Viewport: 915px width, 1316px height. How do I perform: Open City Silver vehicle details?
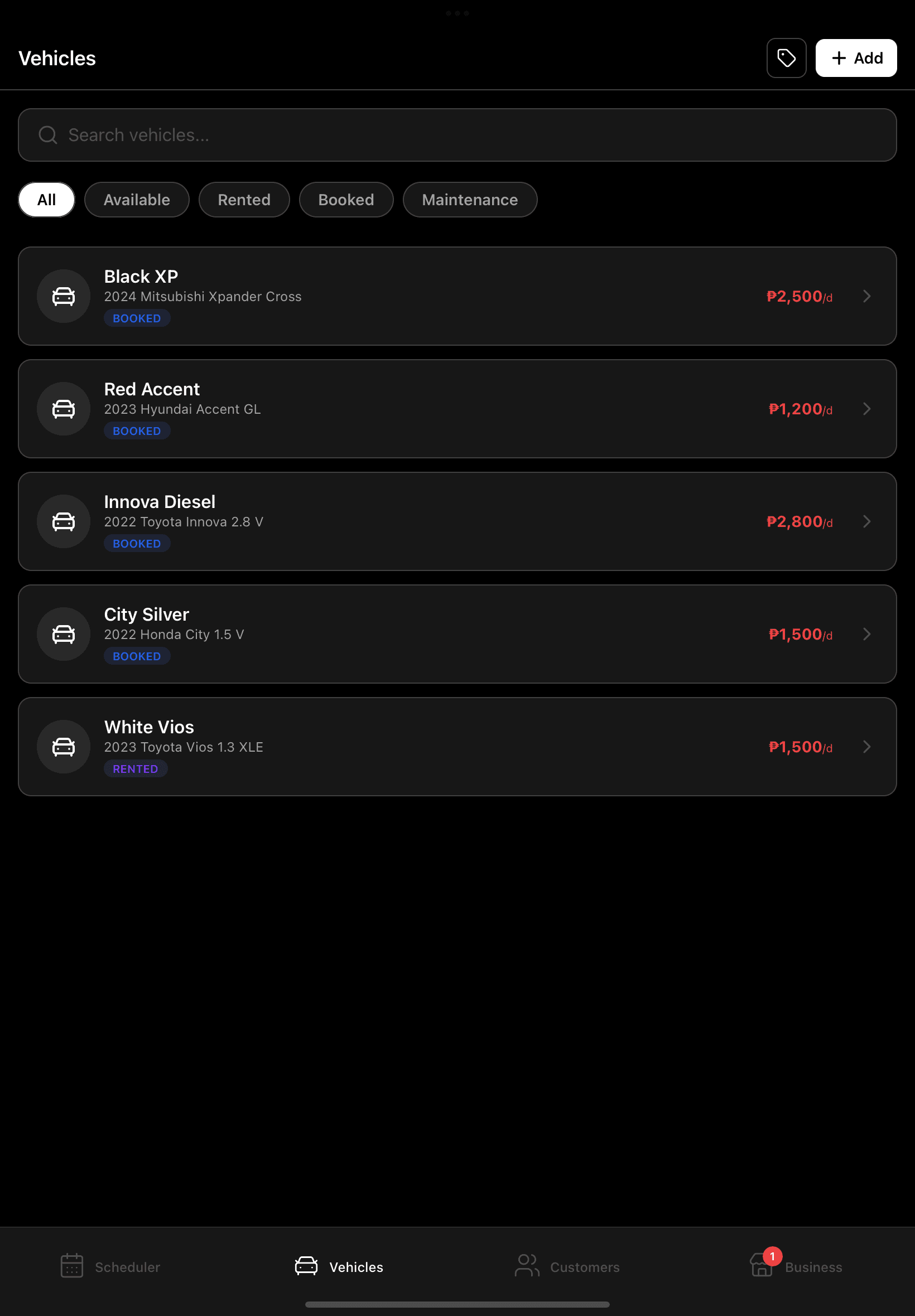tap(457, 634)
